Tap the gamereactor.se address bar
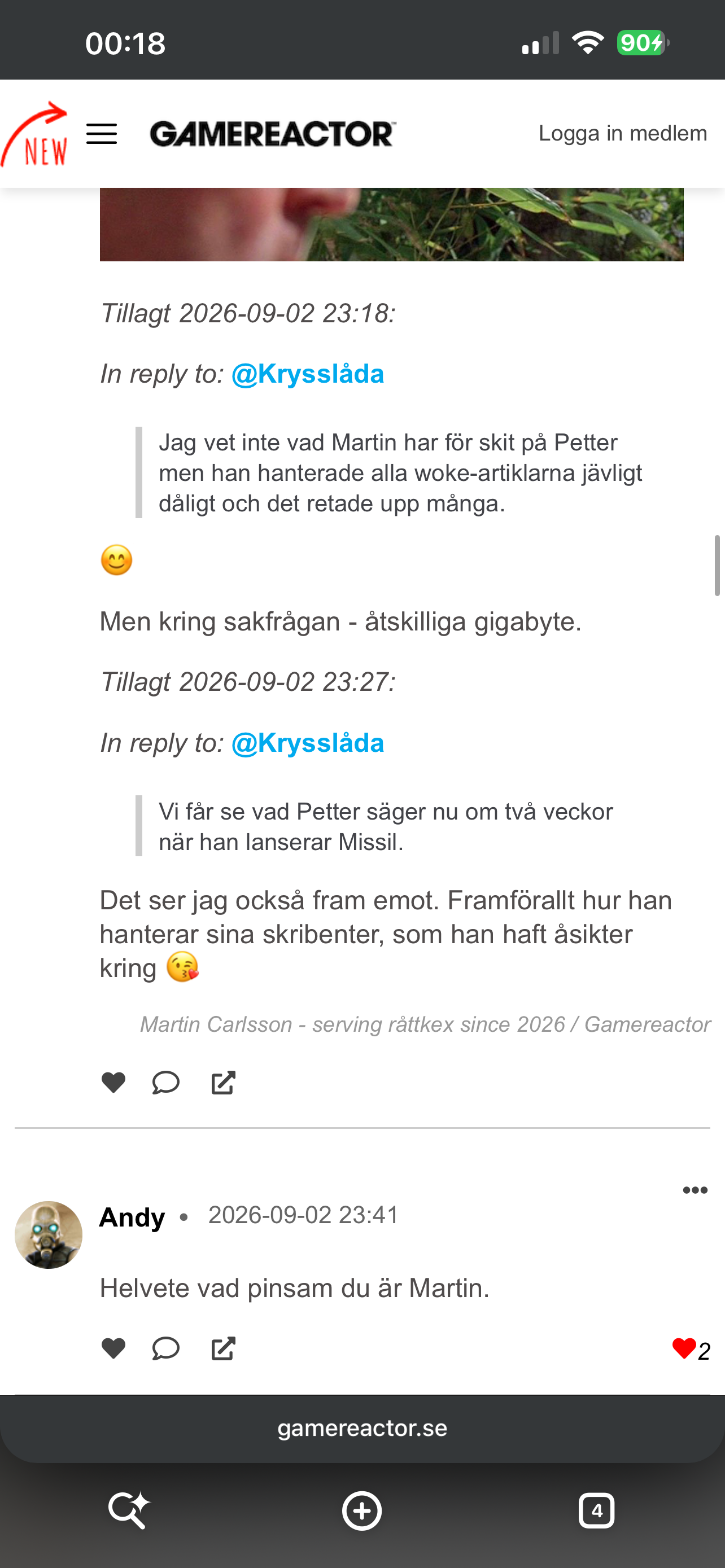The image size is (725, 1568). 362,1428
